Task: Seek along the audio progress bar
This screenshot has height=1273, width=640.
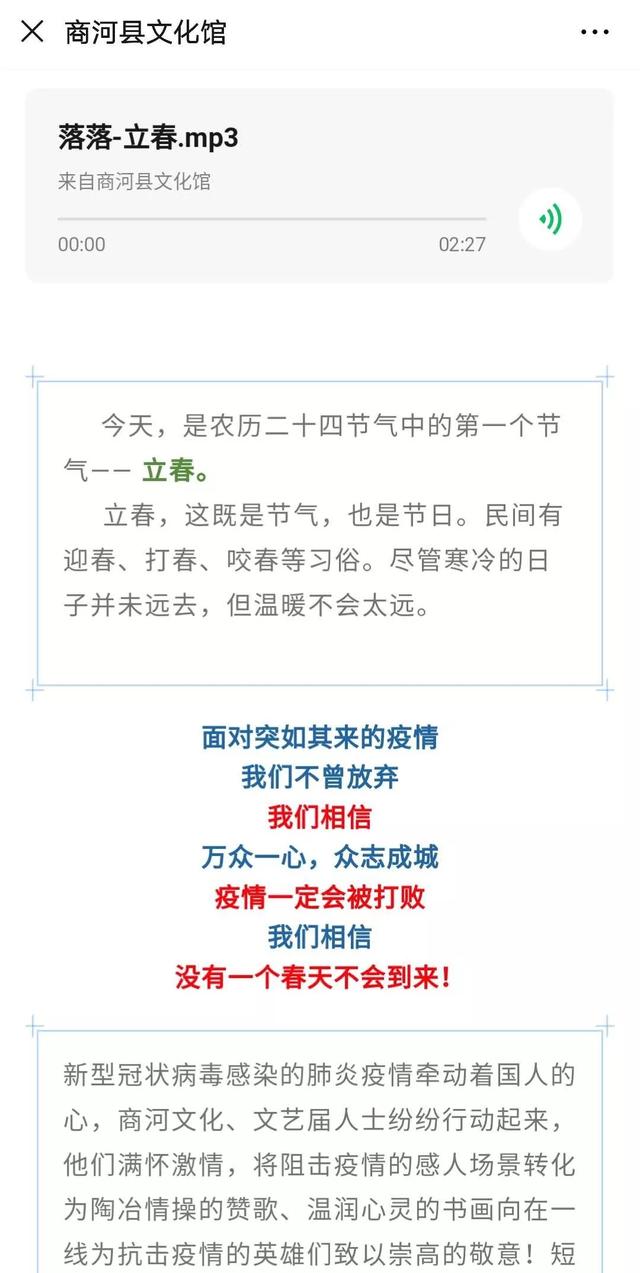Action: tap(271, 218)
